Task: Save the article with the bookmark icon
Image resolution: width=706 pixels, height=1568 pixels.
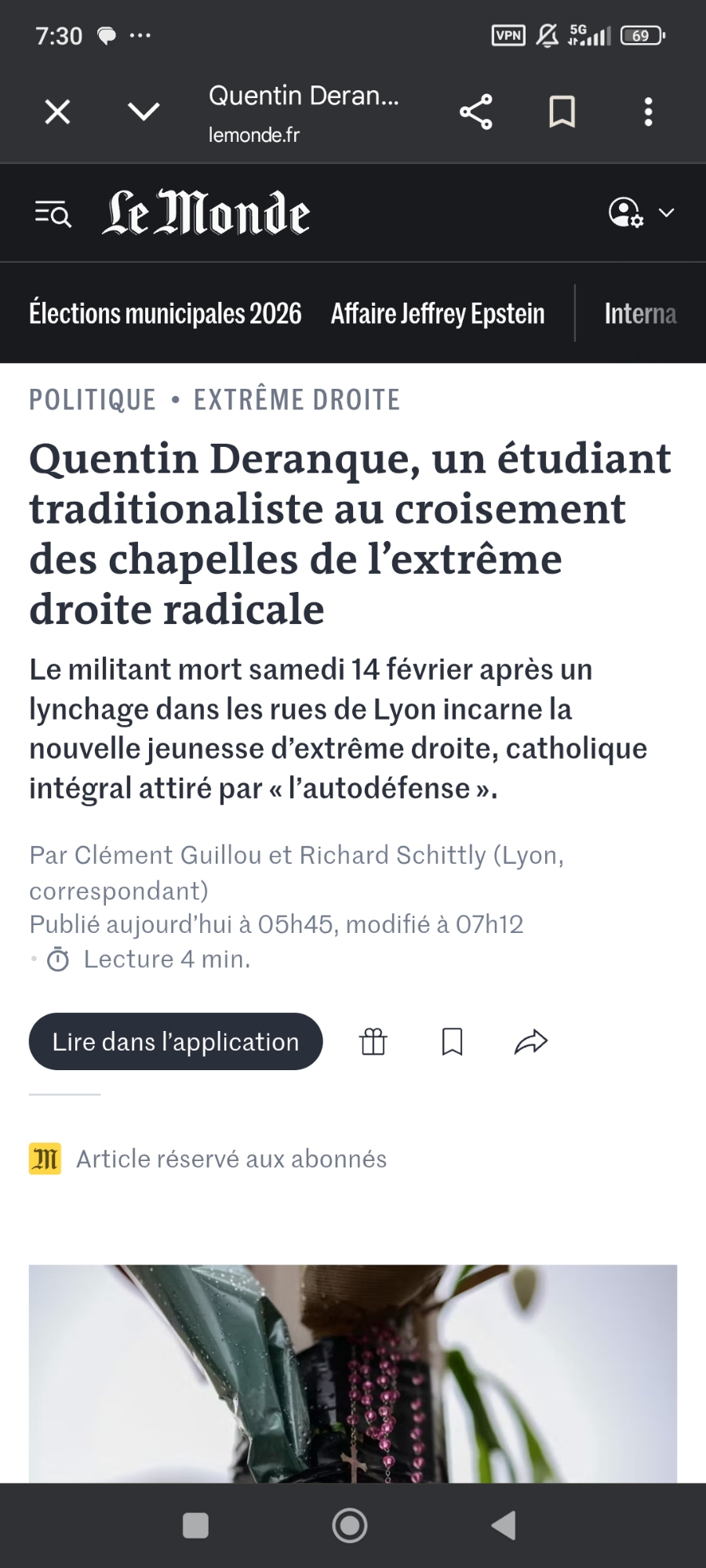Action: click(453, 1042)
